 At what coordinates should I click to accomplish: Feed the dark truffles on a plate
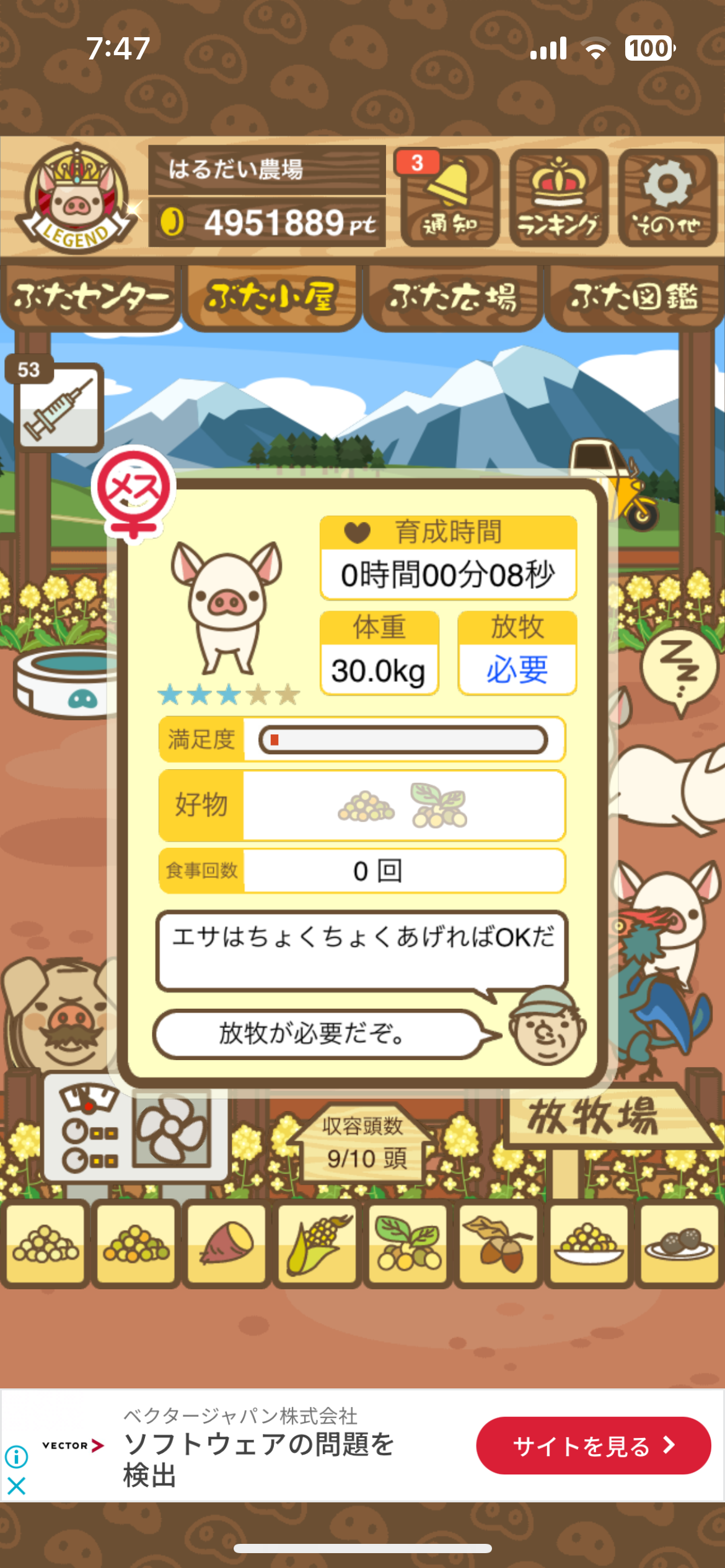click(680, 1244)
